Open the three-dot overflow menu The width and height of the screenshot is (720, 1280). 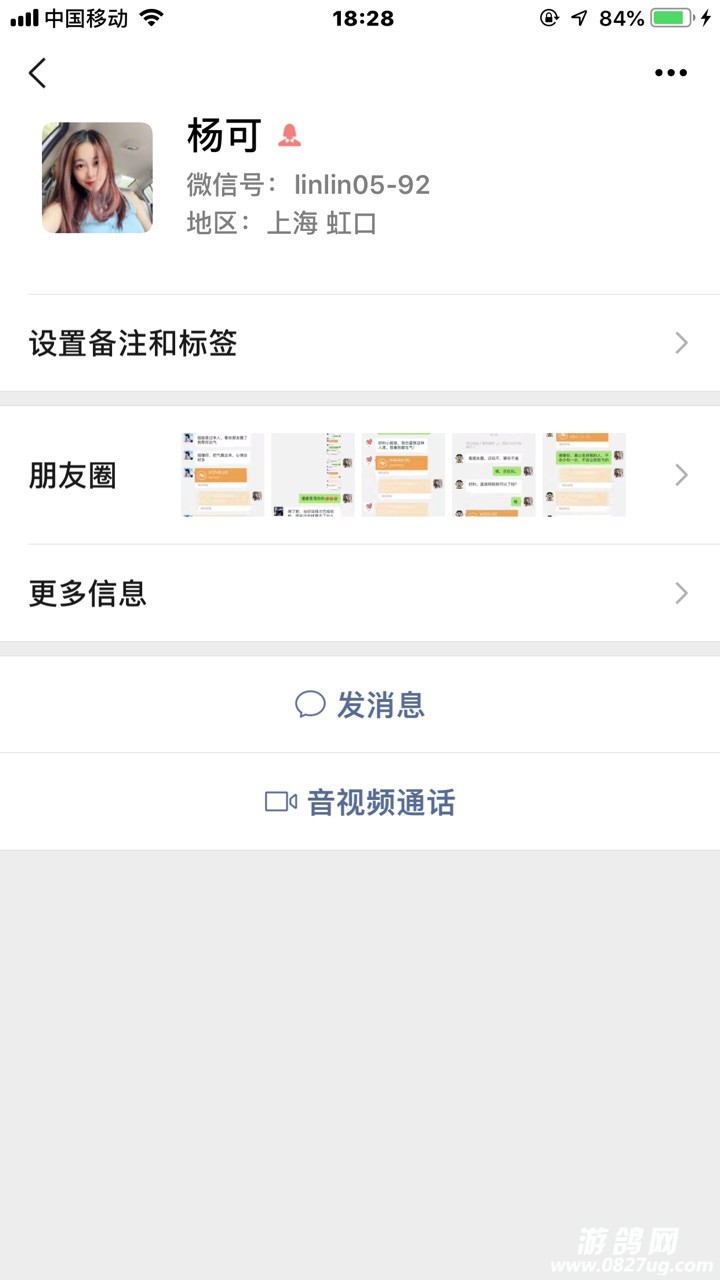point(670,73)
